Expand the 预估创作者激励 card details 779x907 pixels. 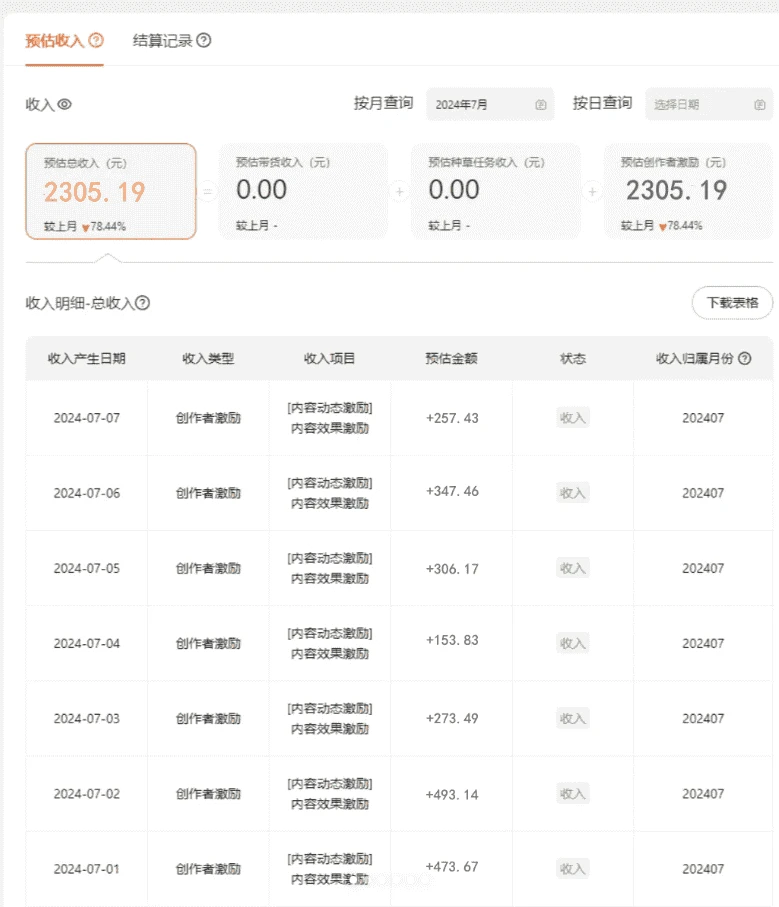688,190
